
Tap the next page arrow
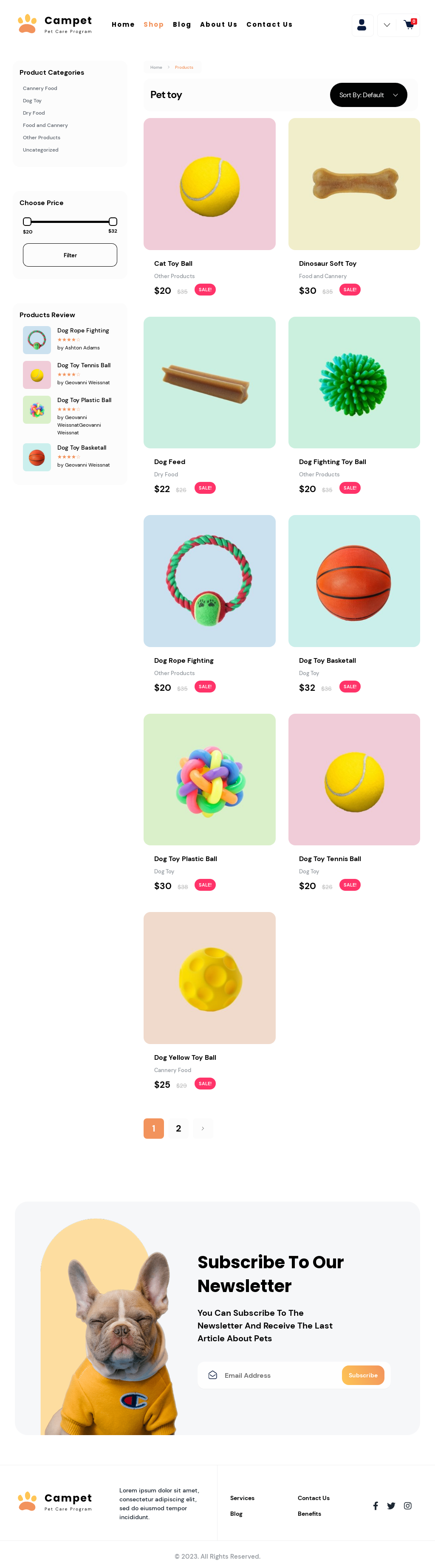[x=203, y=1128]
